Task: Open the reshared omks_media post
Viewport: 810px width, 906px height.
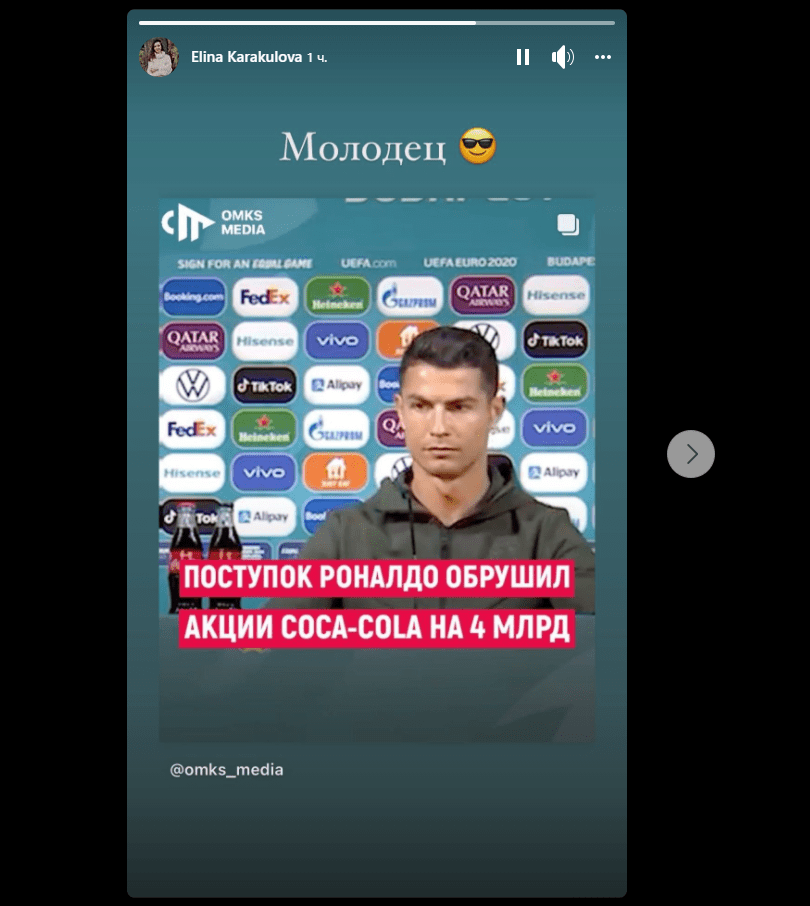Action: (377, 470)
